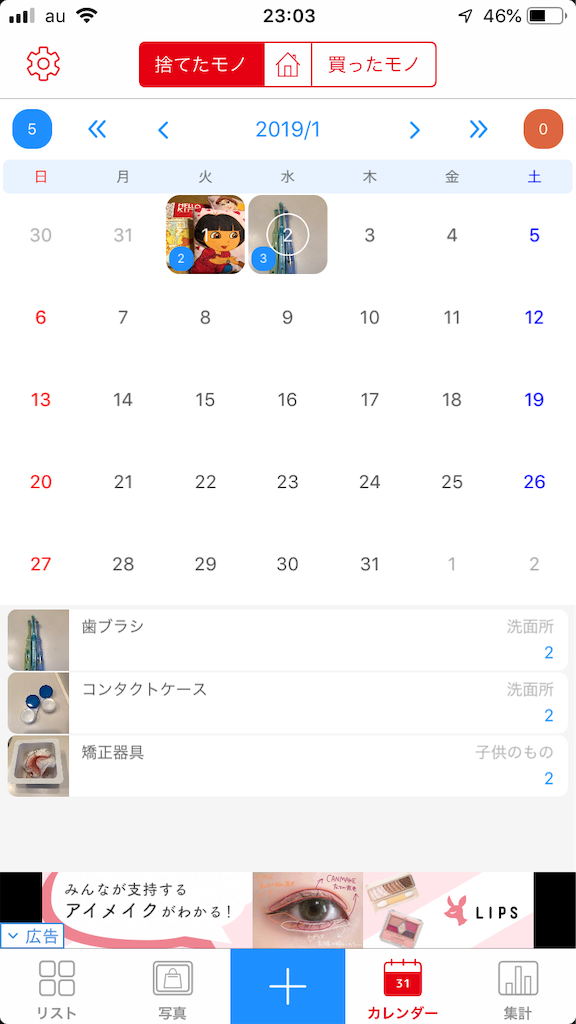Switch to the 買ったモノ segment
This screenshot has width=576, height=1024.
pyautogui.click(x=374, y=65)
